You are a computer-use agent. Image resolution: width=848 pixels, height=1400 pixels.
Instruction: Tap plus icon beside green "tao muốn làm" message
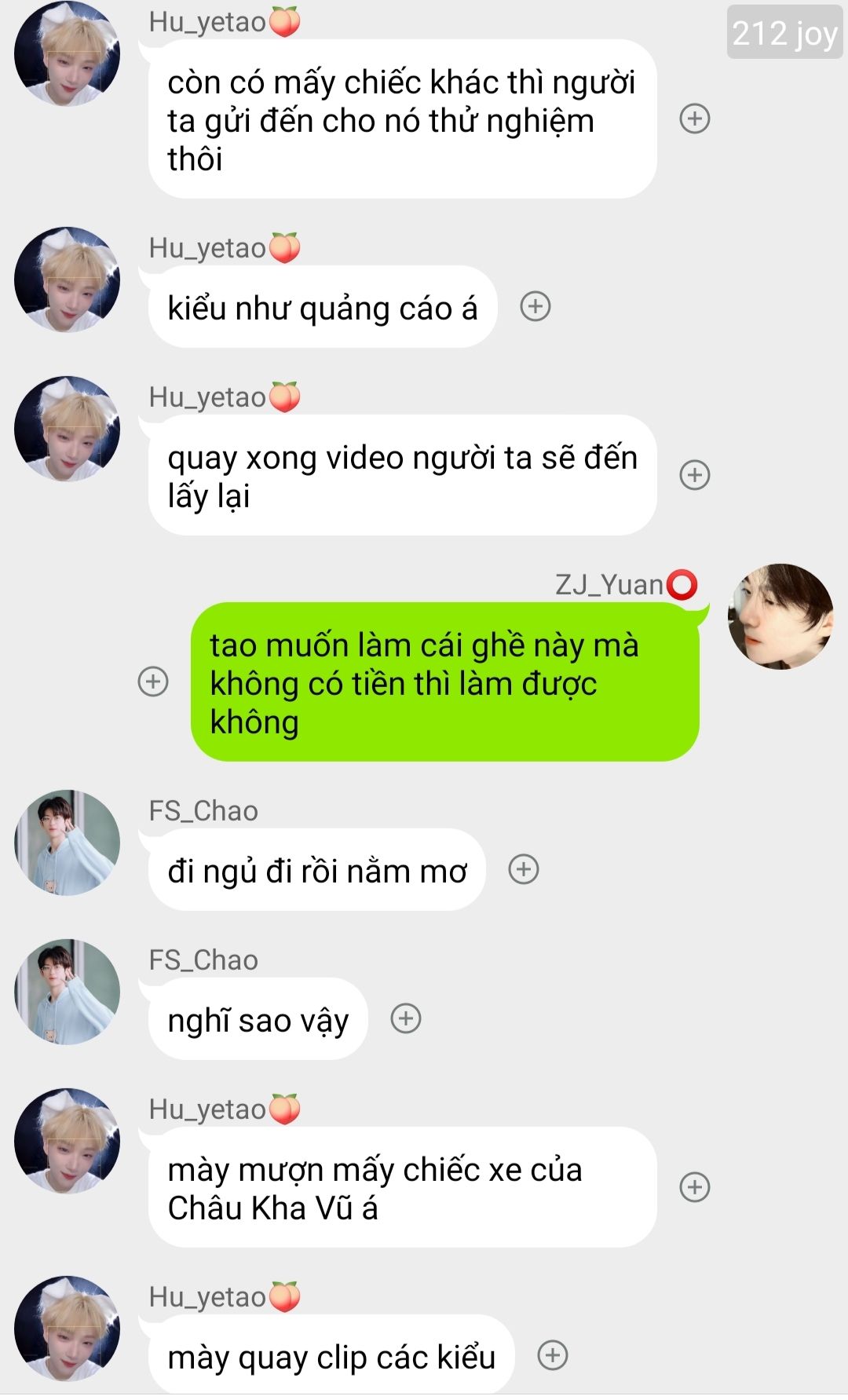[153, 682]
